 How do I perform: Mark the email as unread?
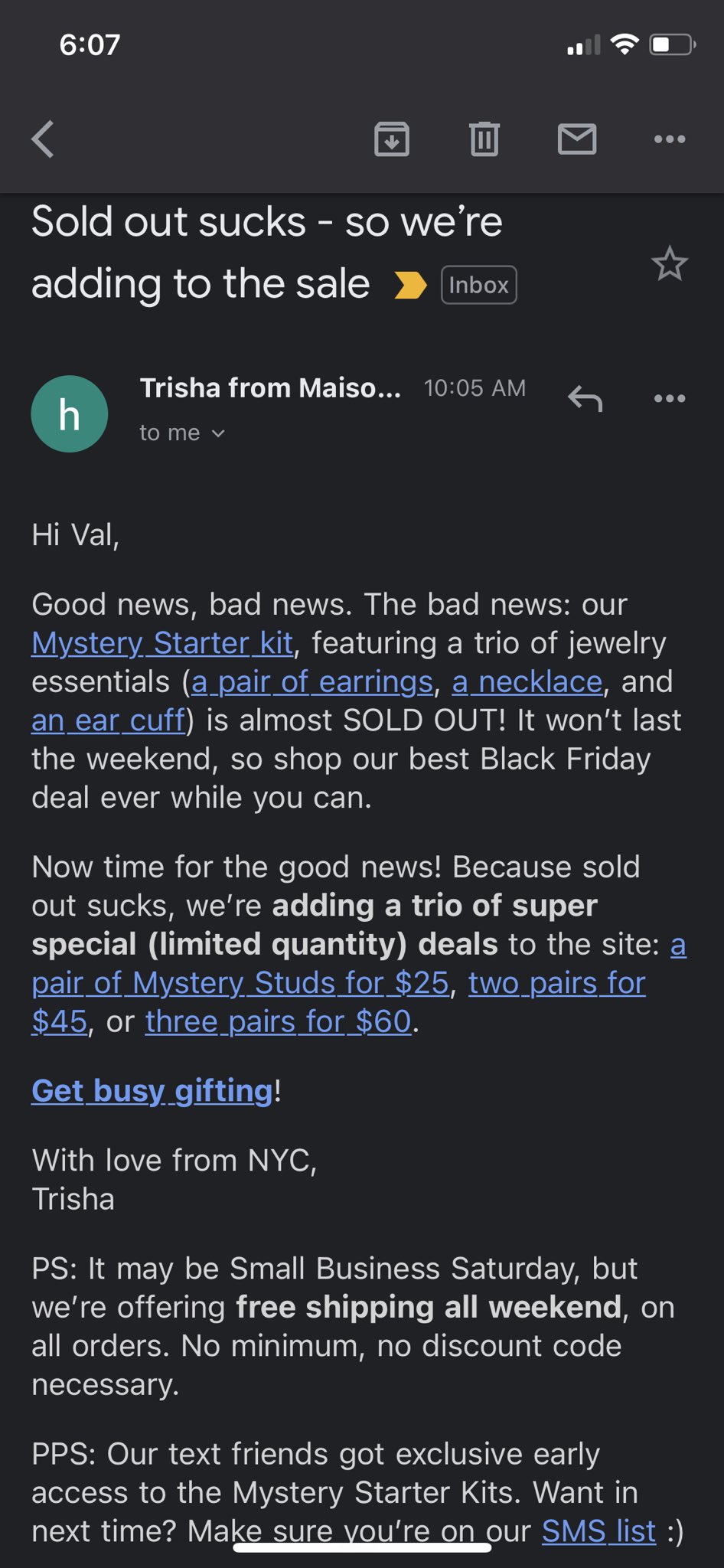point(576,139)
